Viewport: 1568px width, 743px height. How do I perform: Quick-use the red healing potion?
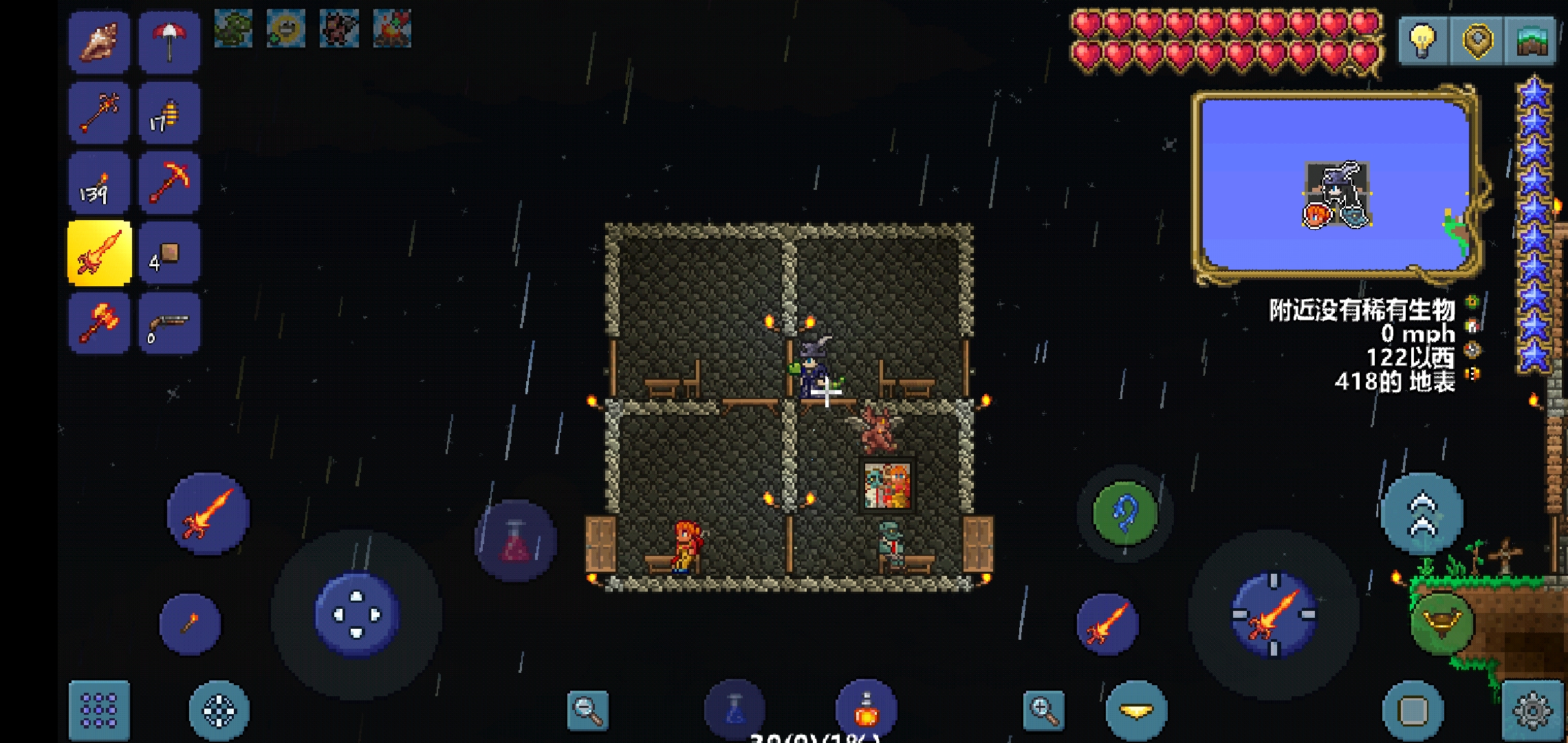pyautogui.click(x=516, y=540)
